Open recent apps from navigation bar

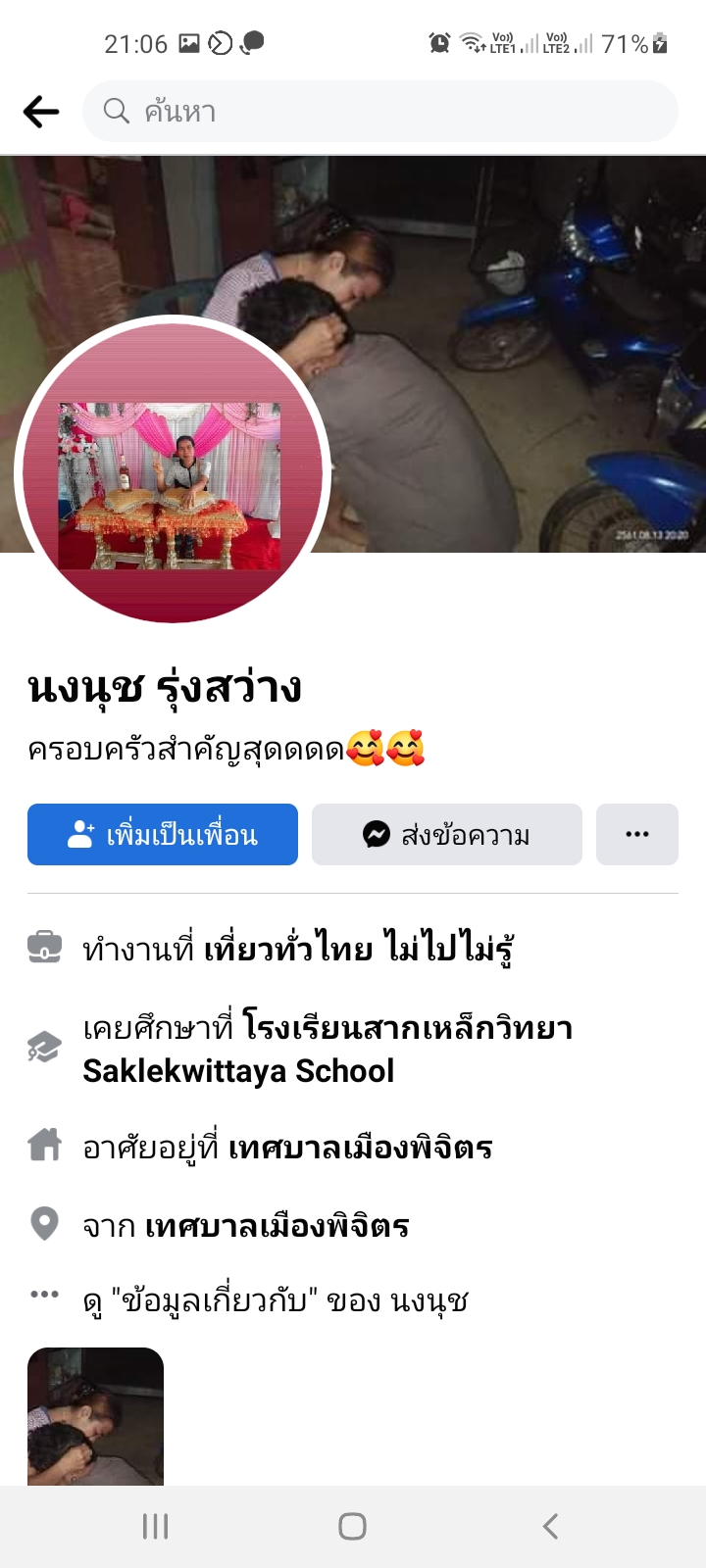(x=156, y=1526)
